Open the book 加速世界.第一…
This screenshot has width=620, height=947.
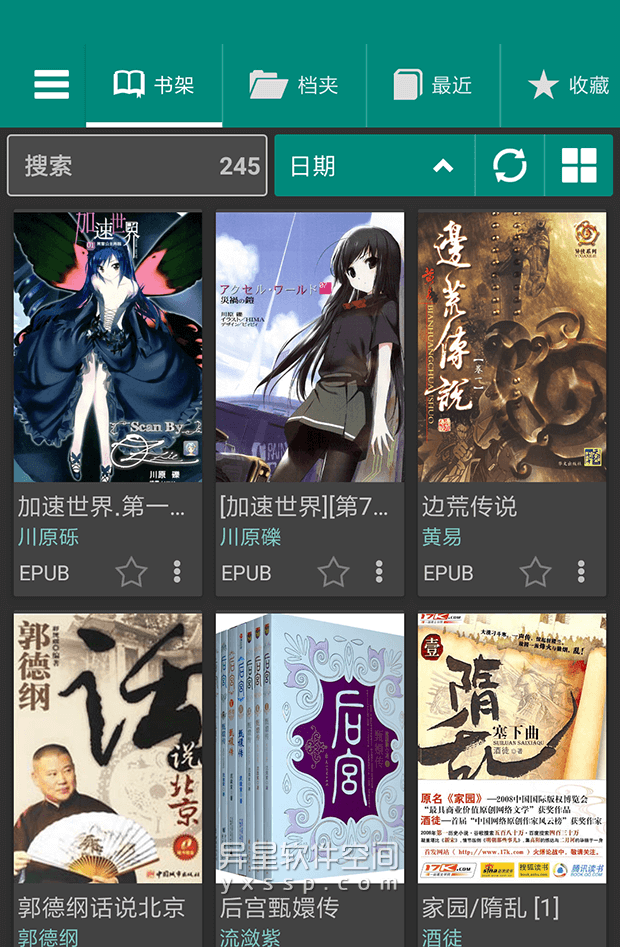point(108,348)
